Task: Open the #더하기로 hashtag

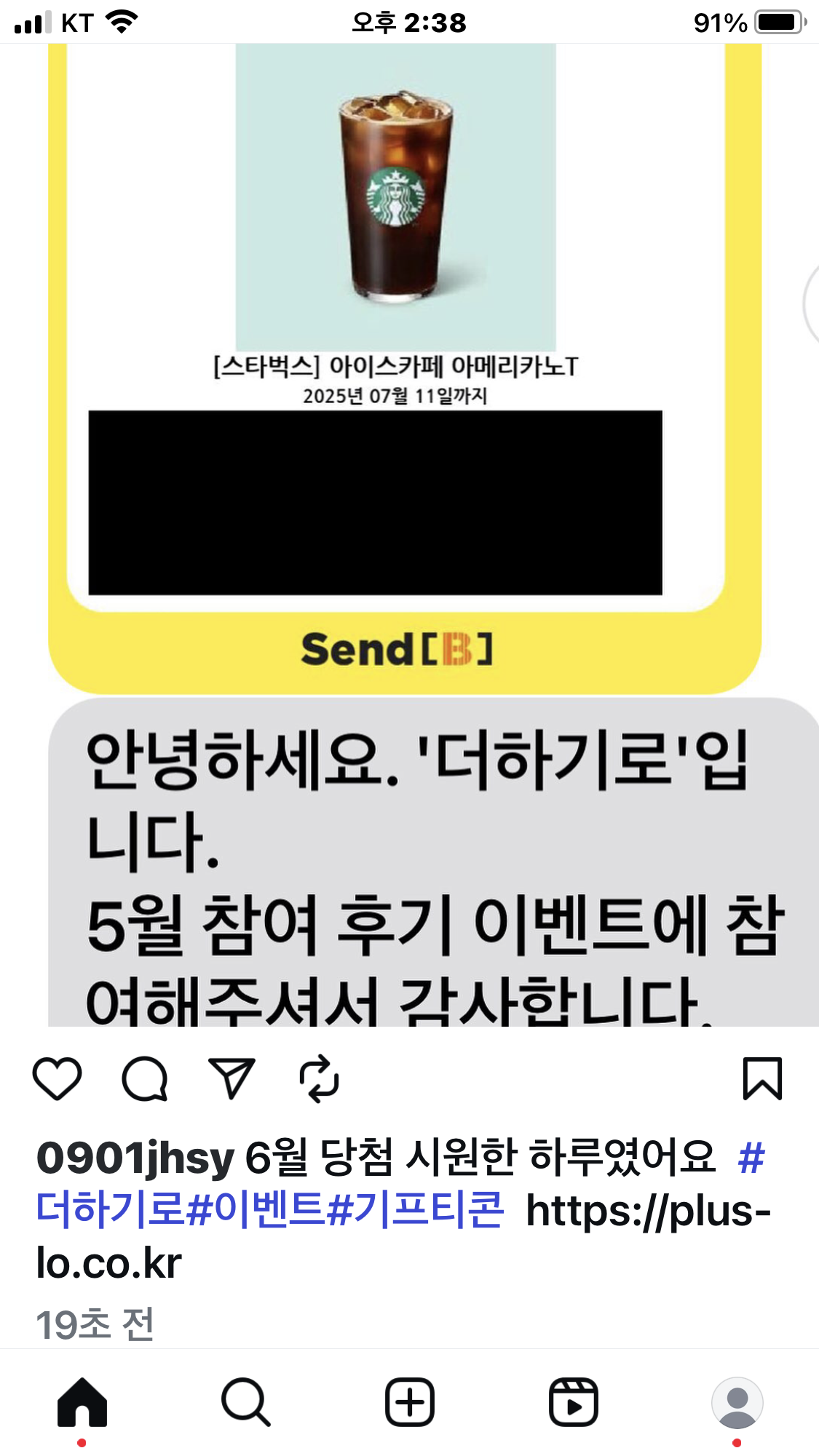Action: [x=109, y=1210]
